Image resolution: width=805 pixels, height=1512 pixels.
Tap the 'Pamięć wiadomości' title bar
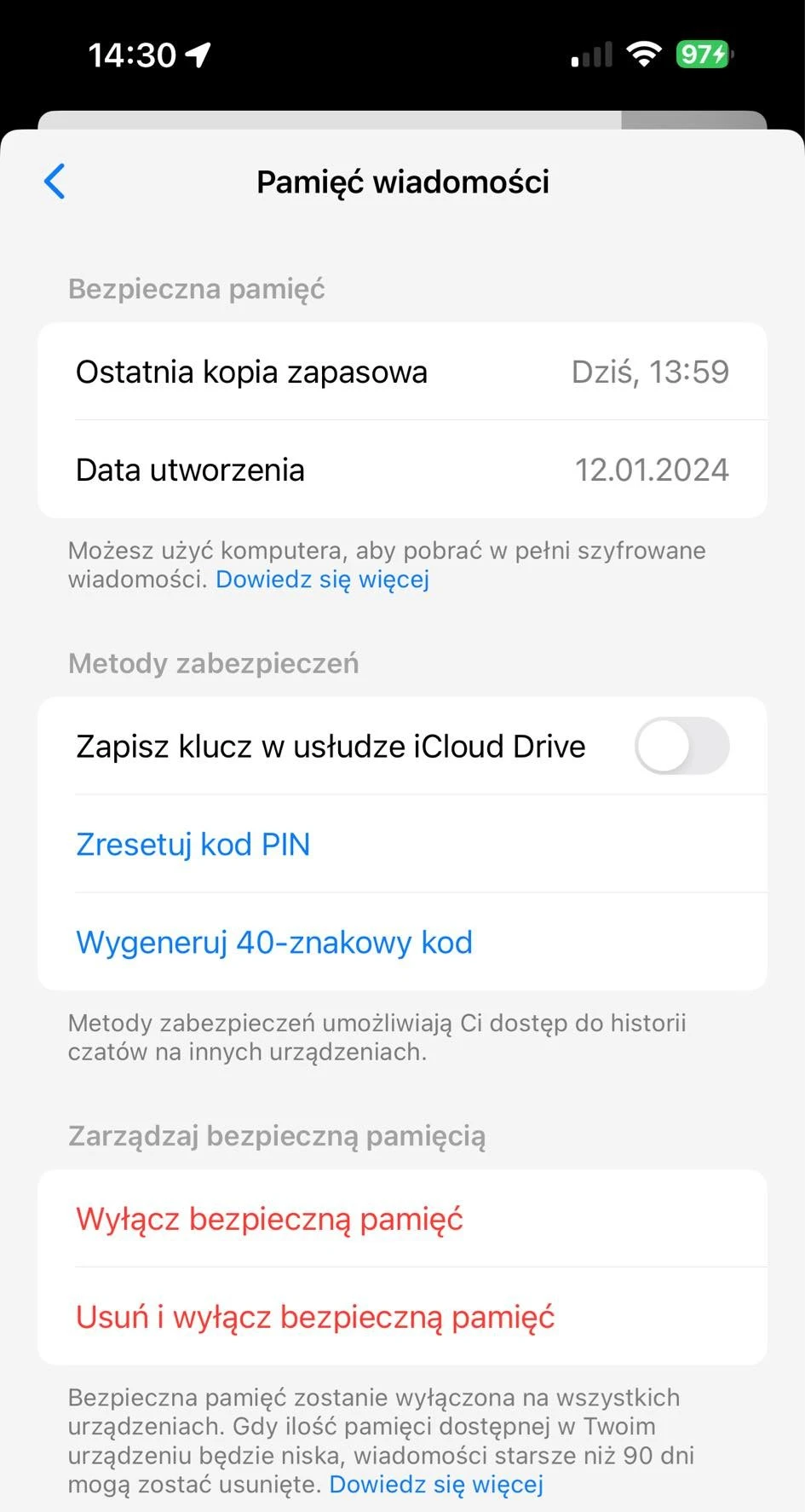[x=402, y=182]
